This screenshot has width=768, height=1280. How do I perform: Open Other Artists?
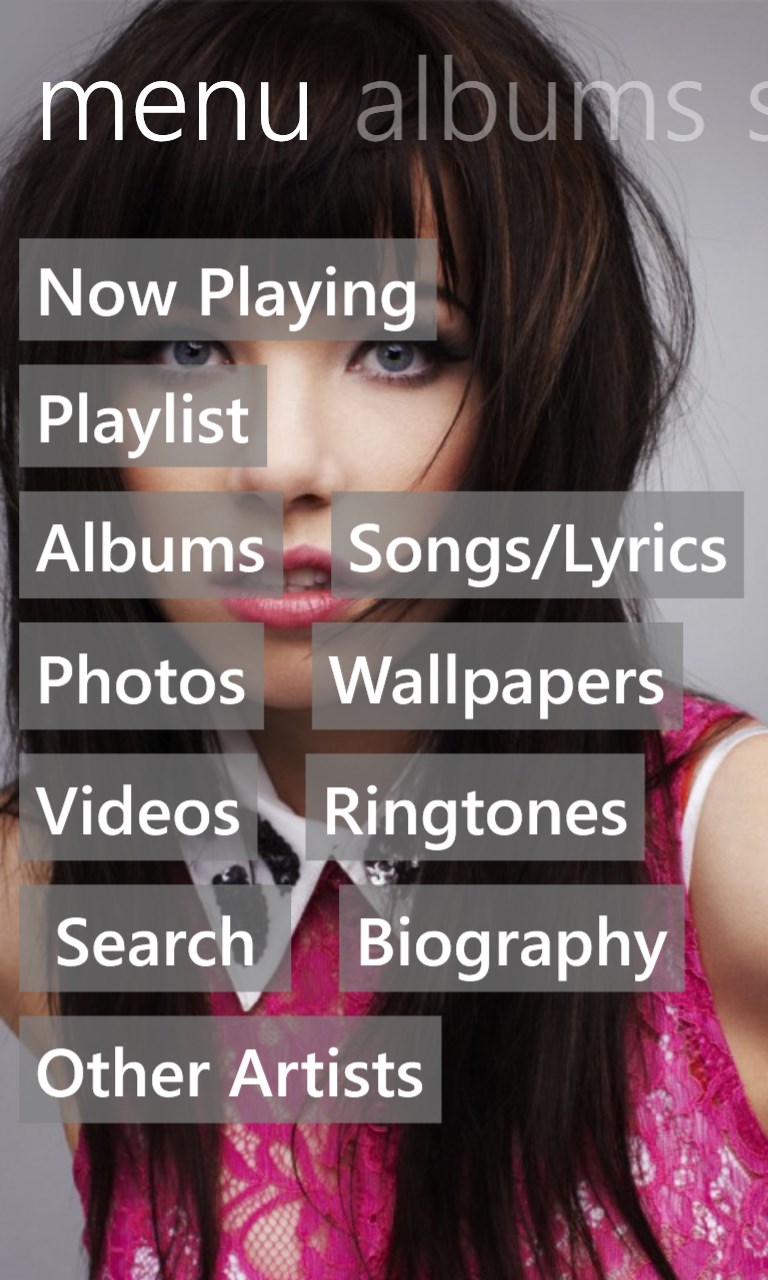(230, 1070)
